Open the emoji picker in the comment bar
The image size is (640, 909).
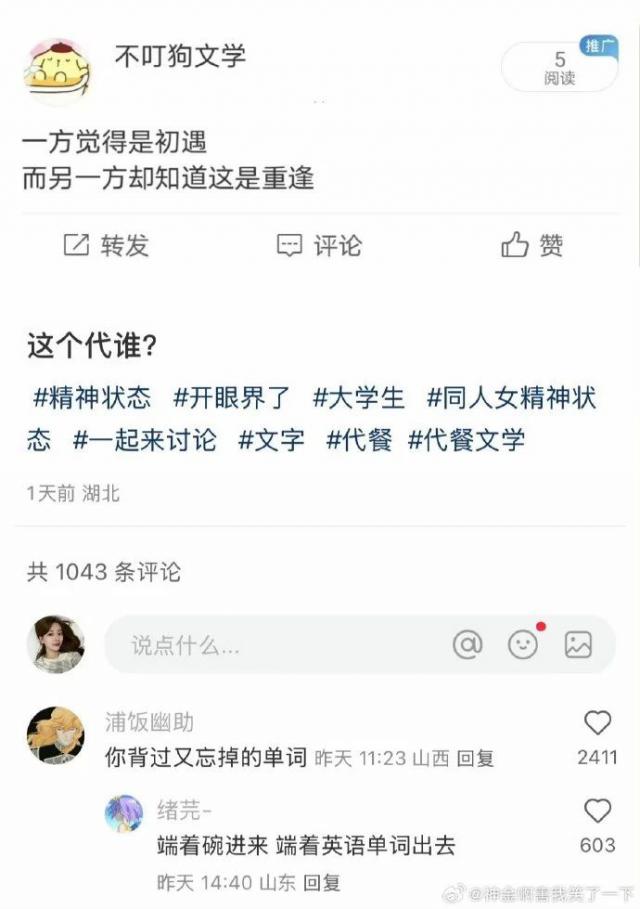tap(523, 645)
